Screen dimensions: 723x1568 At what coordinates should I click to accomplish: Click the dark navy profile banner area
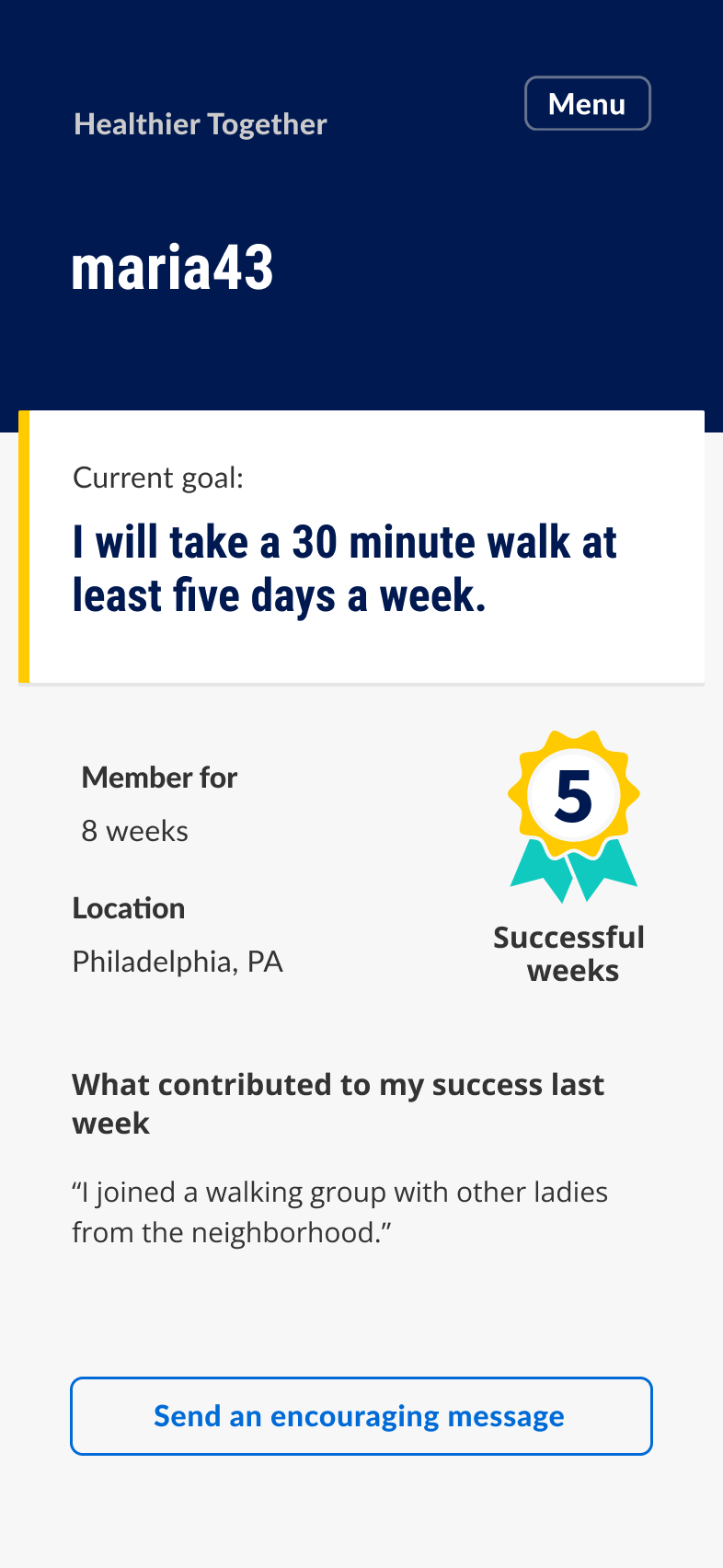pyautogui.click(x=361, y=184)
